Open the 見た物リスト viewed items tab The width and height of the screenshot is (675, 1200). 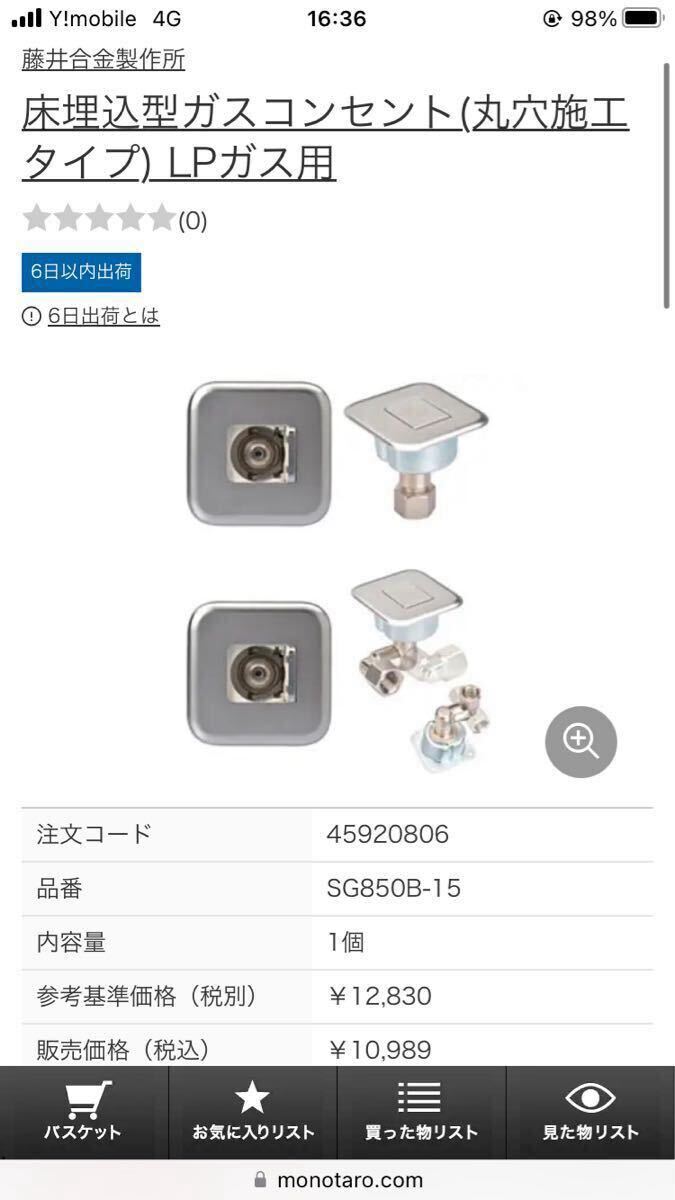pyautogui.click(x=590, y=1112)
